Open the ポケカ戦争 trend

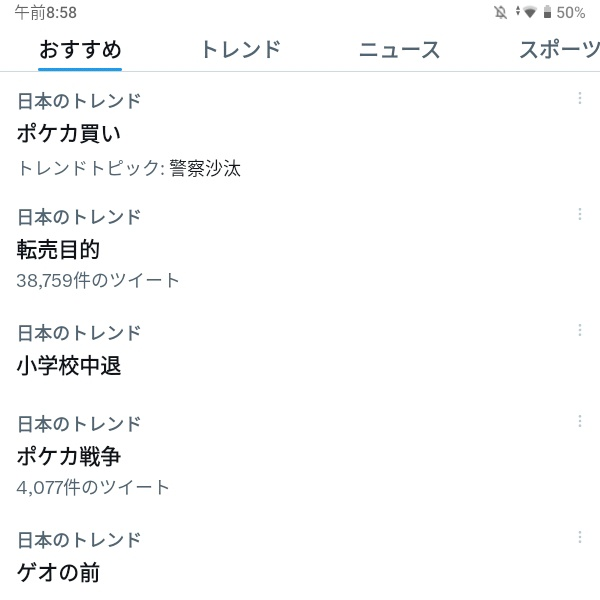pos(69,457)
